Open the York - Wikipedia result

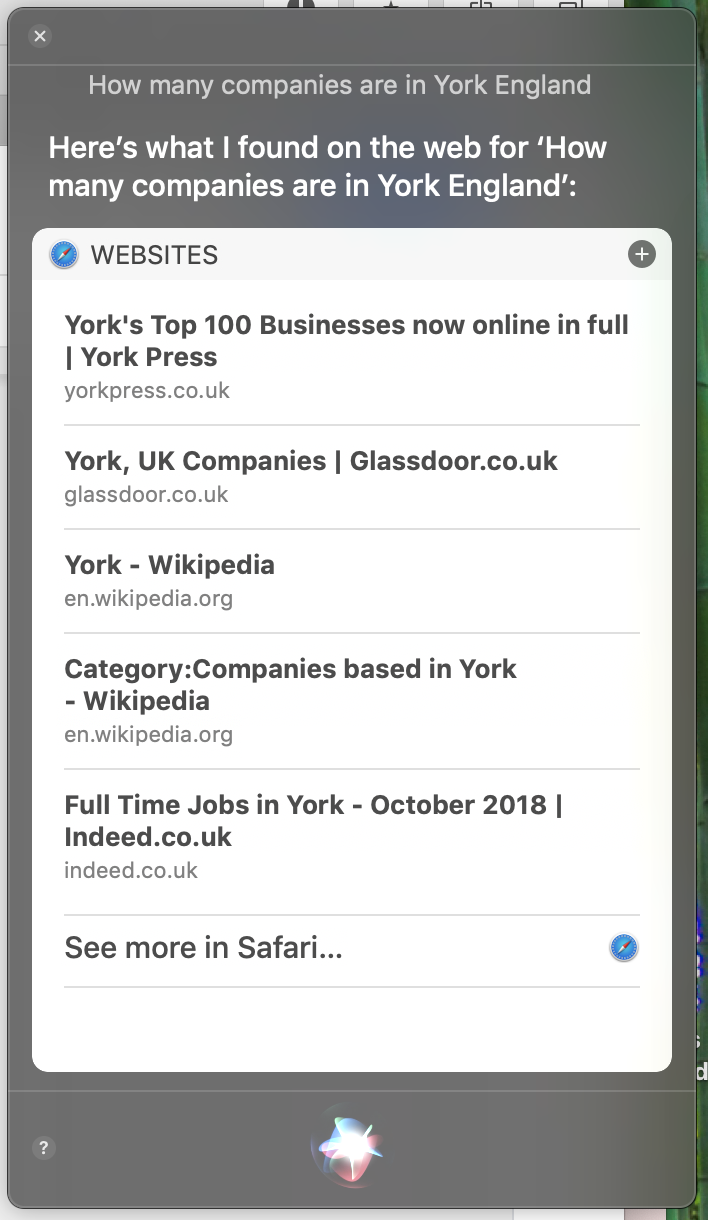click(x=169, y=566)
